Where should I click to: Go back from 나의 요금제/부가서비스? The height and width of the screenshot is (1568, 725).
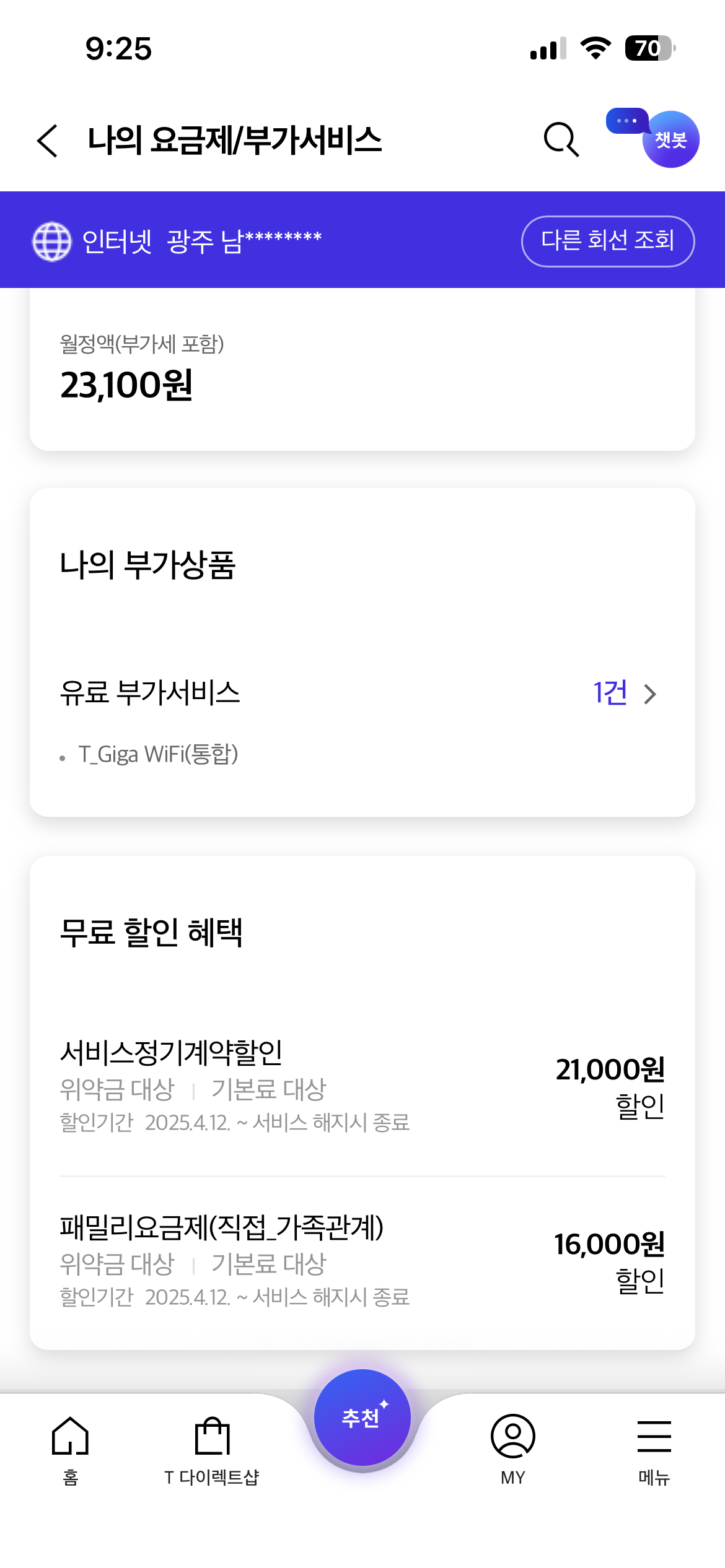pyautogui.click(x=48, y=141)
